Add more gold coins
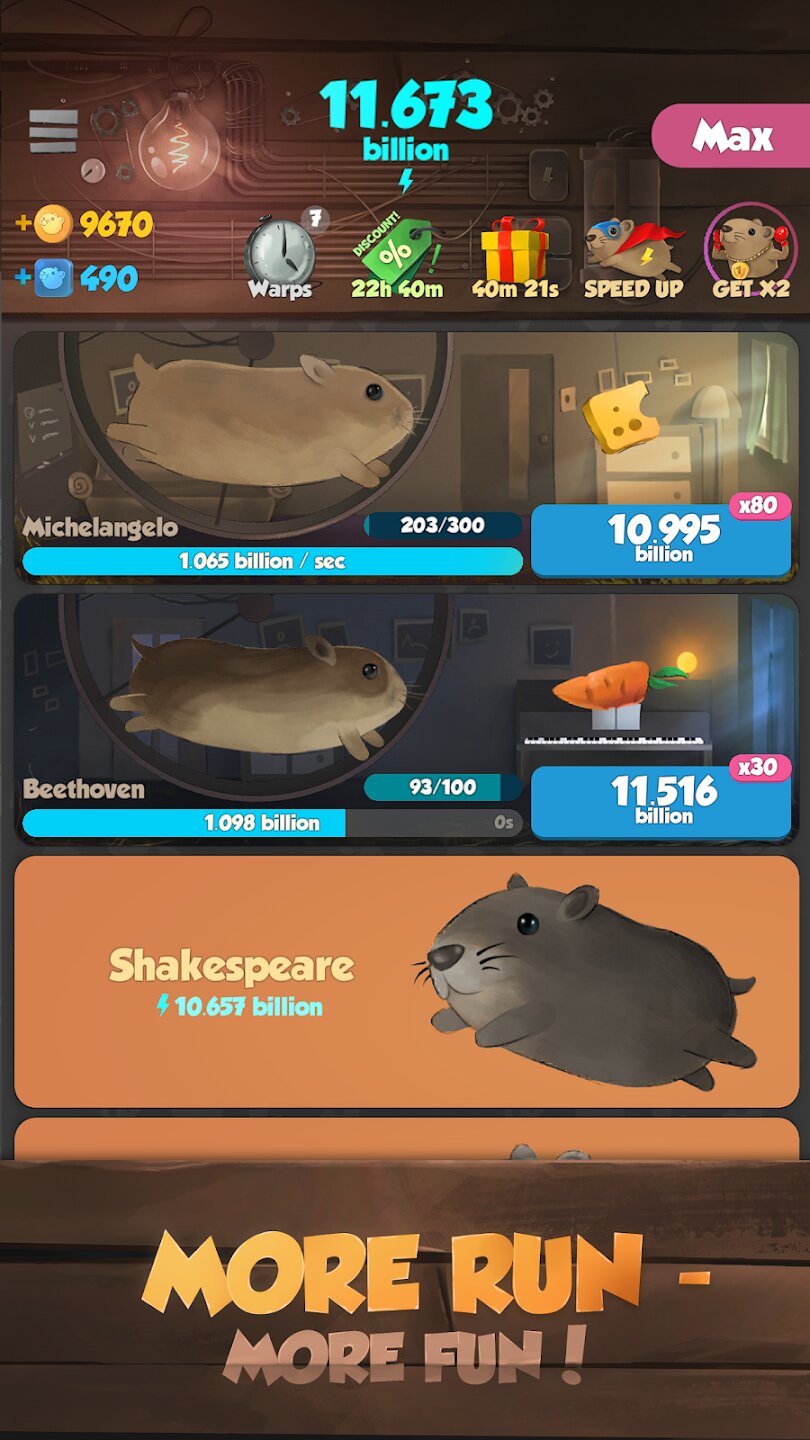This screenshot has height=1440, width=810. coord(24,224)
